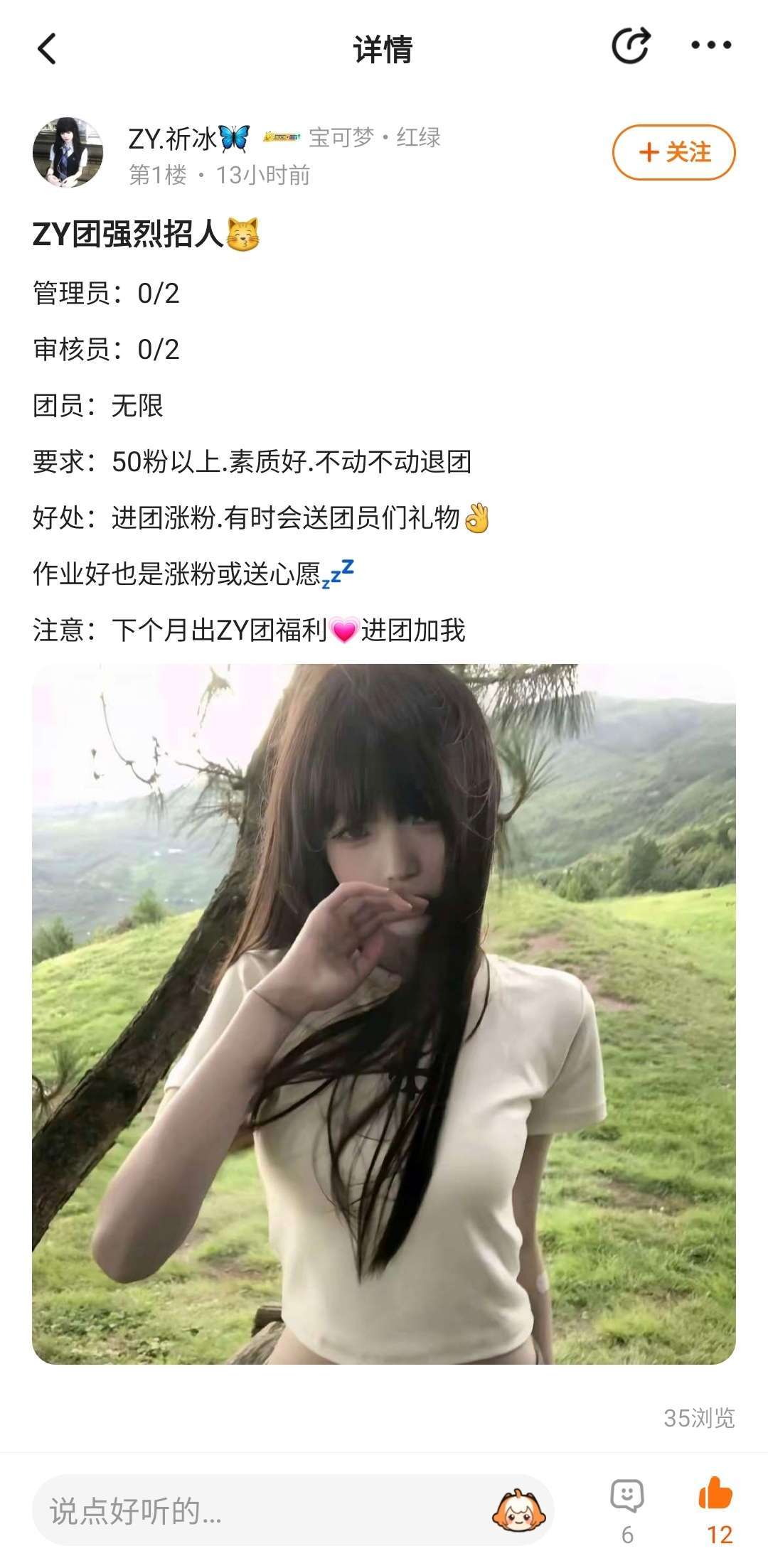Open the emoji sticker picker in comment box
Screen dimensions: 768x1568
pyautogui.click(x=519, y=1510)
